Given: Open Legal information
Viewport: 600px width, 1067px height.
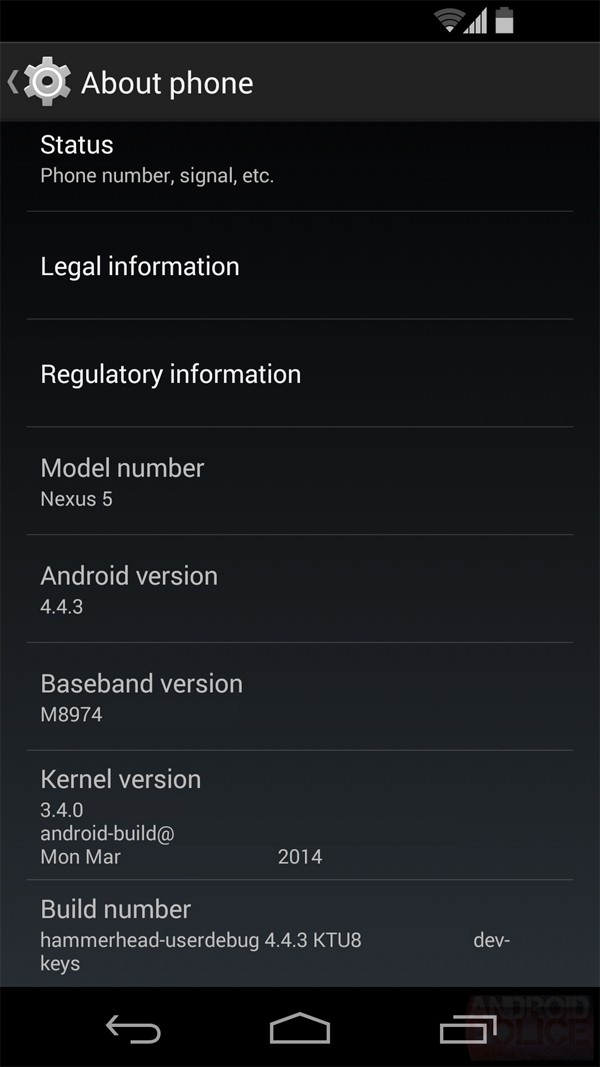Looking at the screenshot, I should point(300,266).
